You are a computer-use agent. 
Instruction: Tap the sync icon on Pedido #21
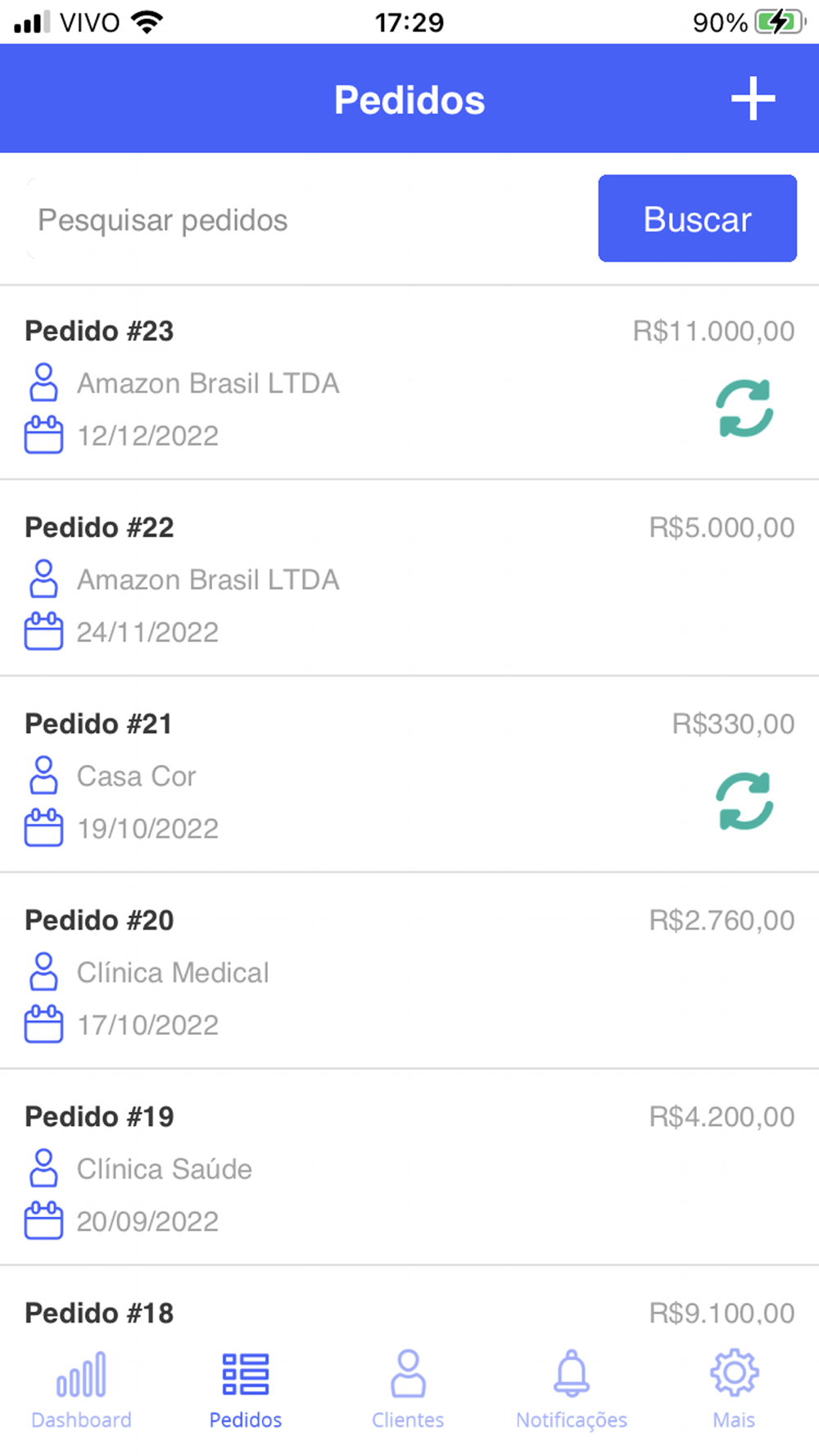744,801
